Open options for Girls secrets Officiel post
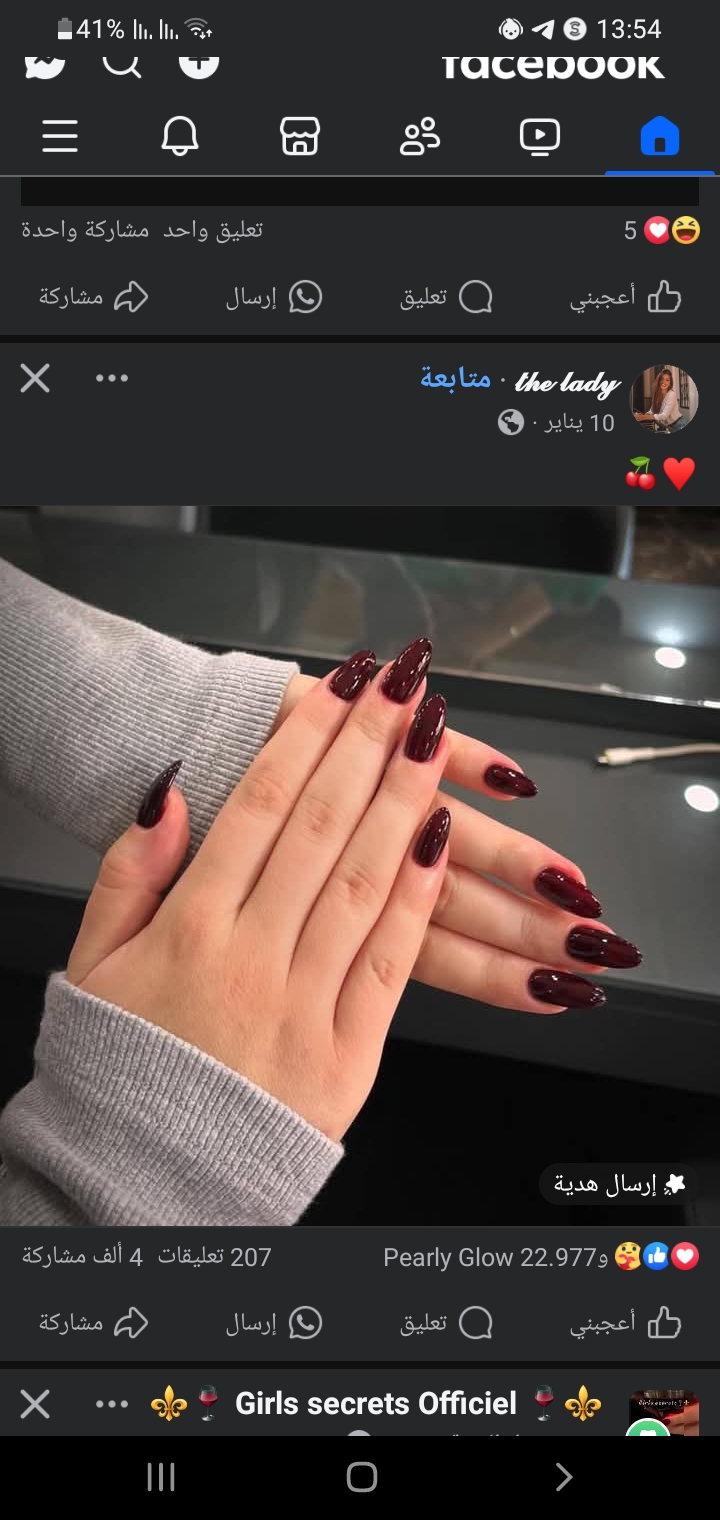Viewport: 720px width, 1520px height. [112, 1404]
